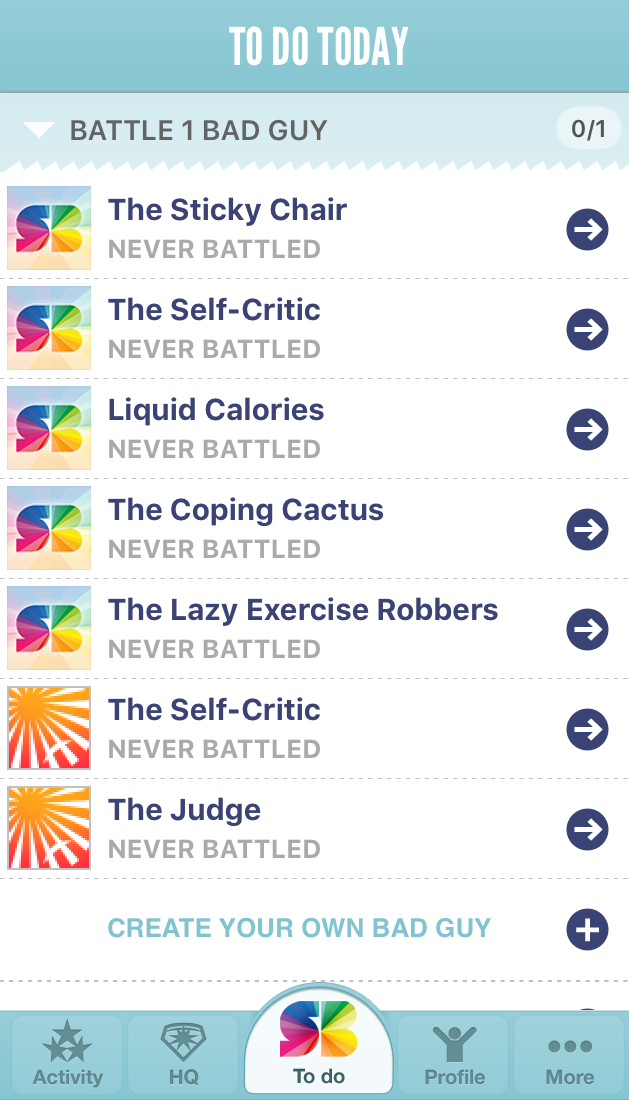The height and width of the screenshot is (1100, 629).
Task: Collapse the Battle 1 Bad Guy section
Action: coord(39,130)
